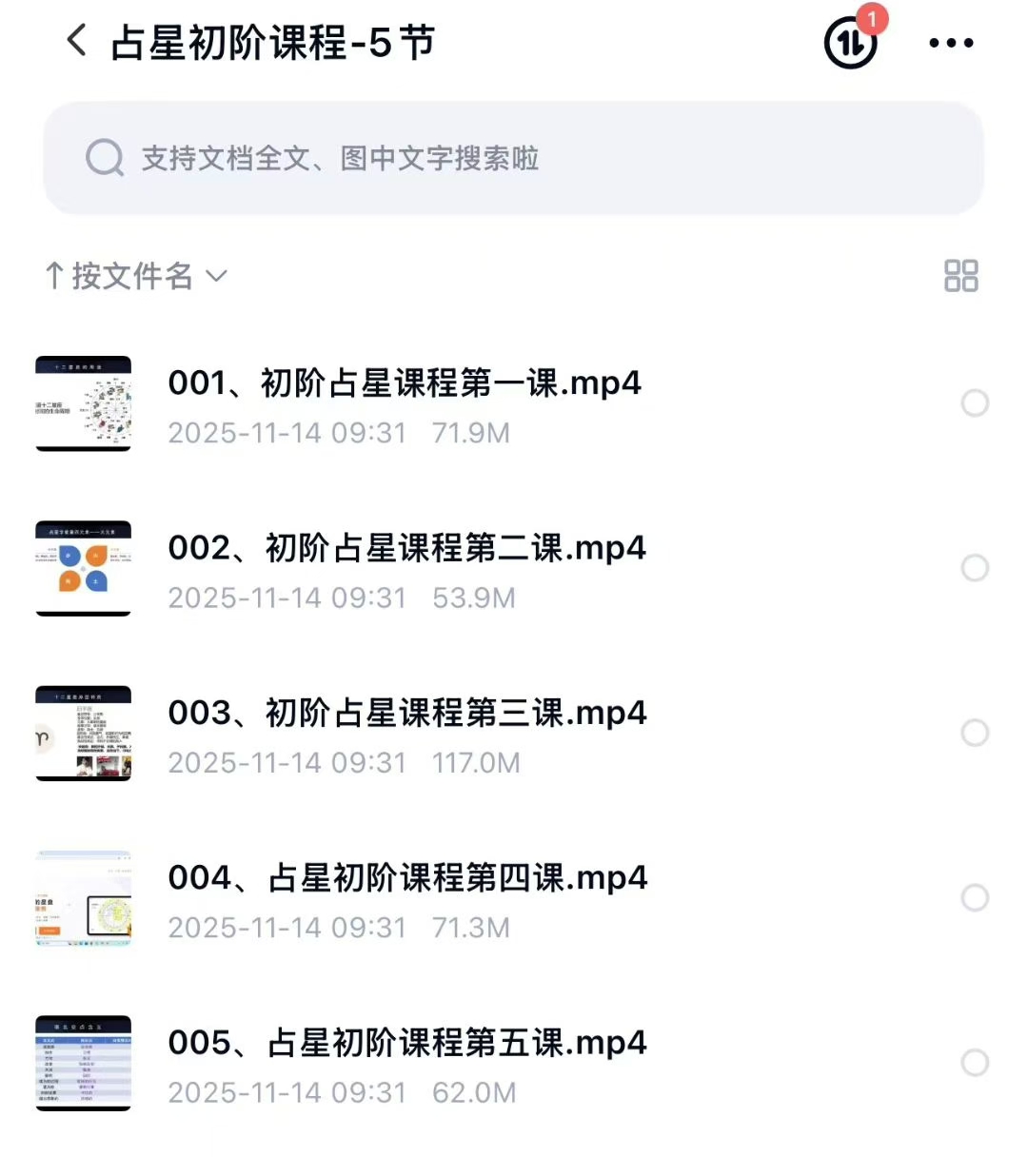The width and height of the screenshot is (1028, 1176).
Task: Go back from 占星初阶课程-5节 folder
Action: tap(77, 42)
